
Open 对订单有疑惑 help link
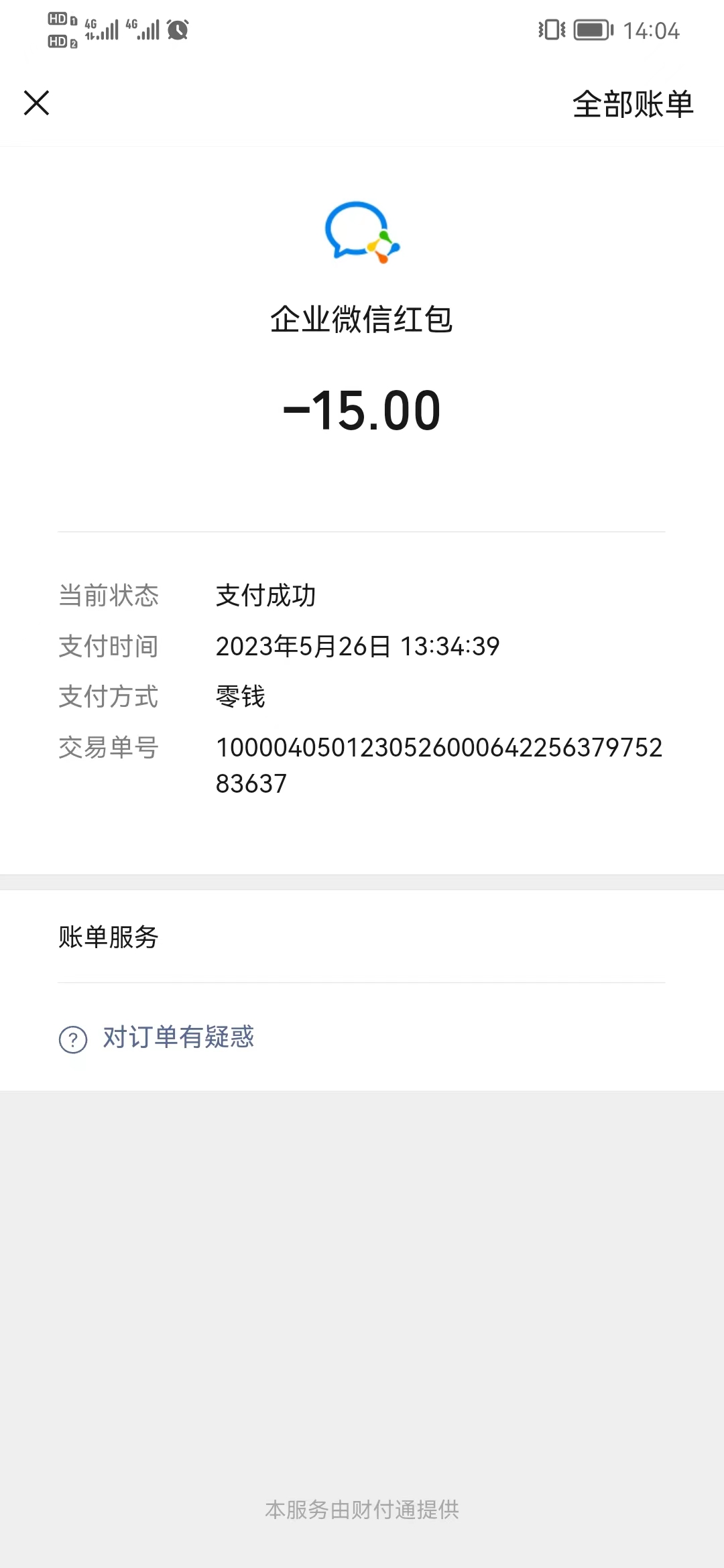(x=178, y=1037)
